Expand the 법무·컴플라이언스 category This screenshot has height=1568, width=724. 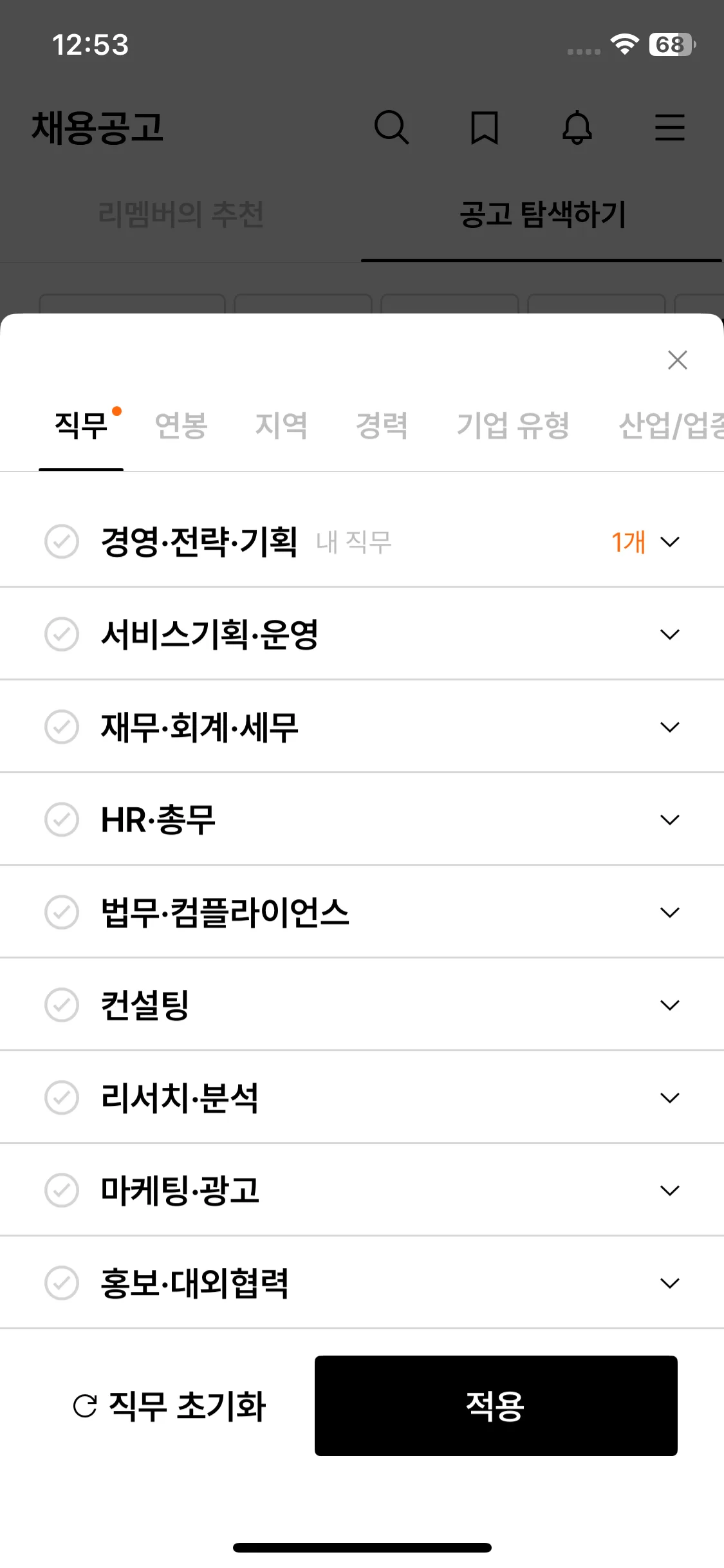click(x=670, y=913)
